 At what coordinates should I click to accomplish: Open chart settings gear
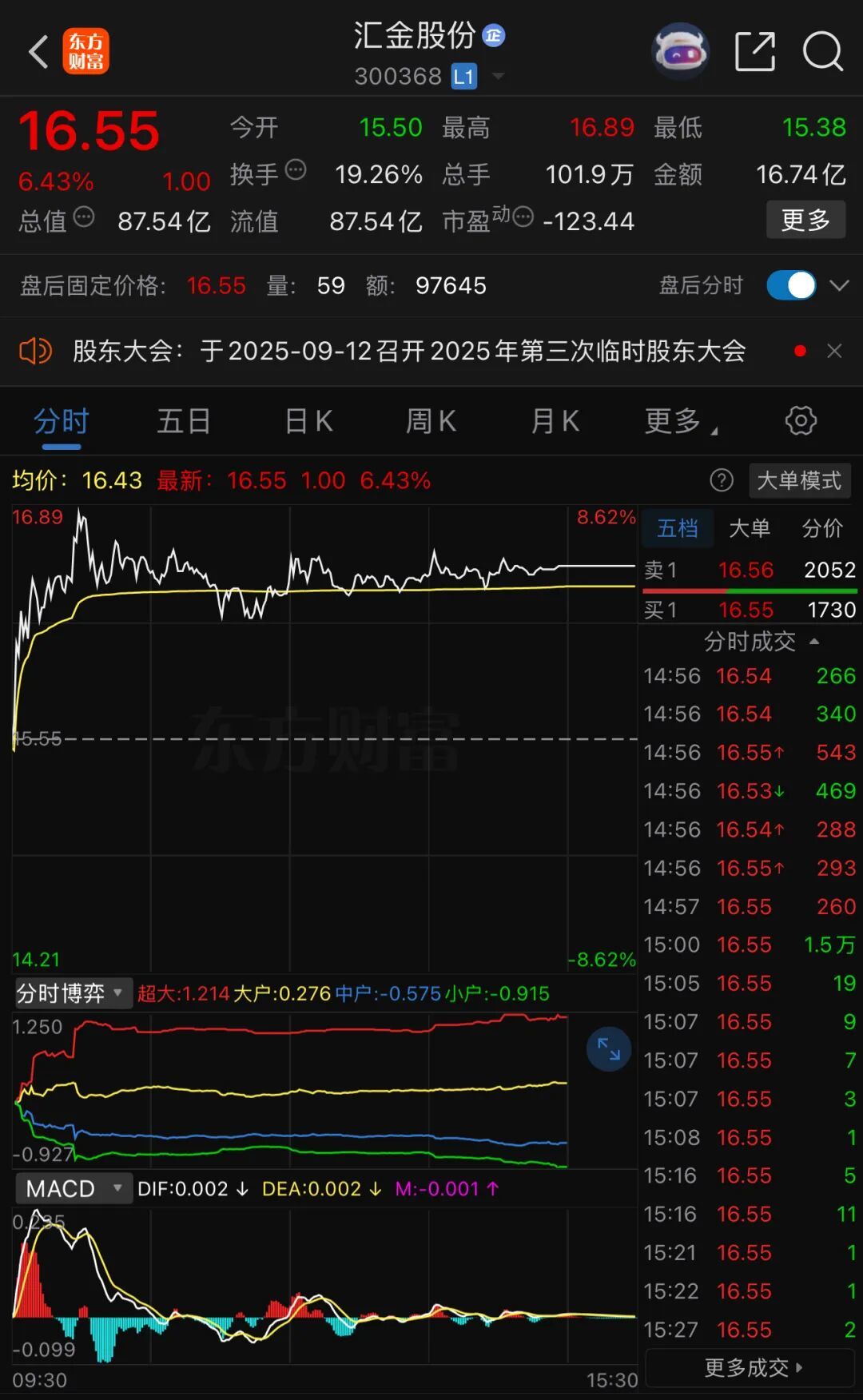[x=801, y=420]
